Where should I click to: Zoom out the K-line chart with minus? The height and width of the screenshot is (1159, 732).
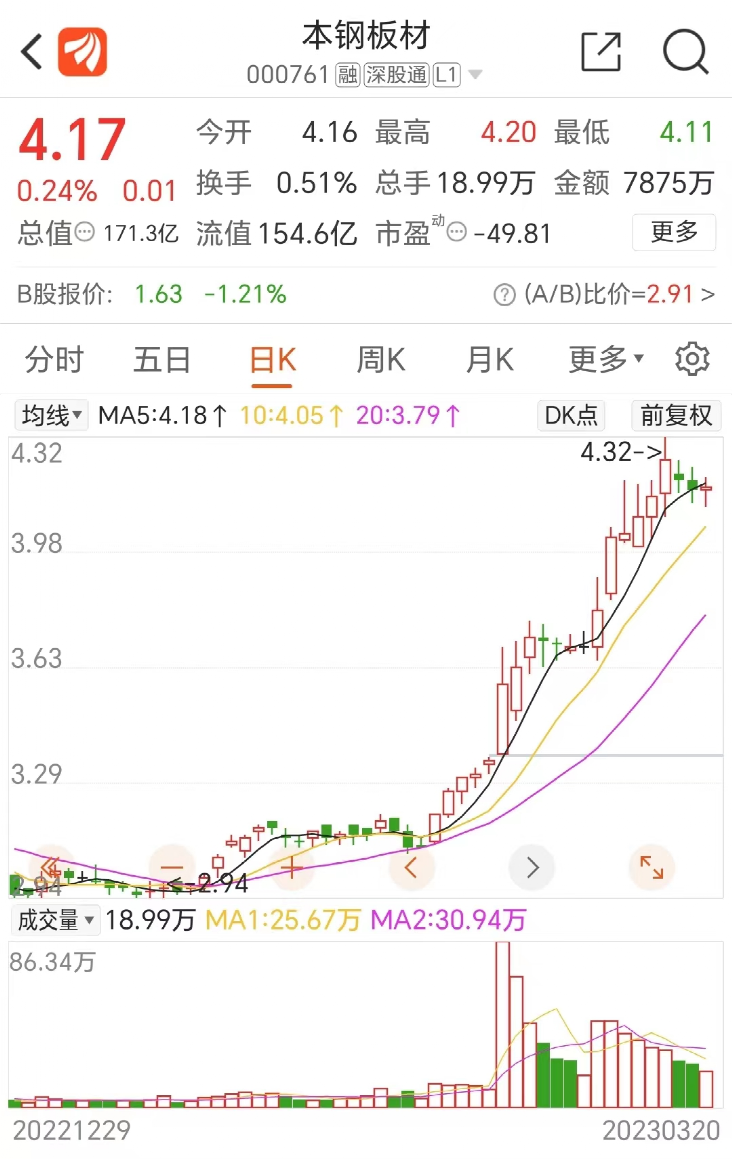click(x=171, y=867)
